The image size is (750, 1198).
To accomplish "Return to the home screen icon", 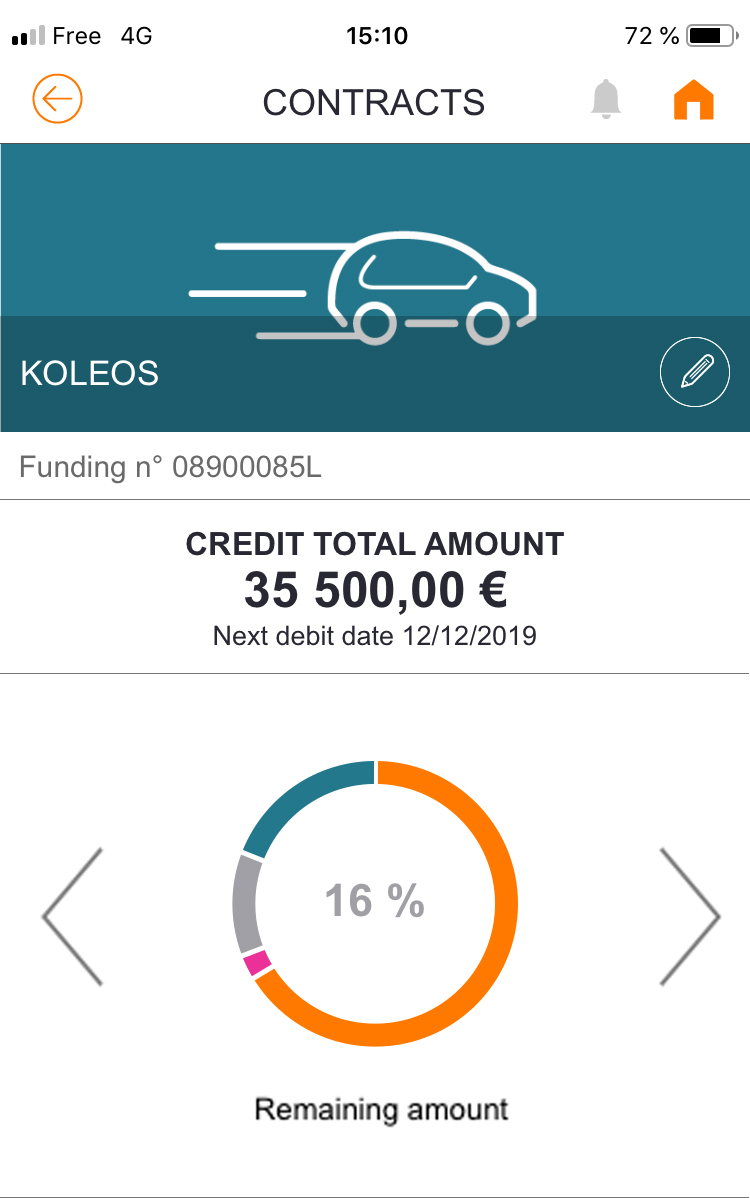I will click(693, 100).
